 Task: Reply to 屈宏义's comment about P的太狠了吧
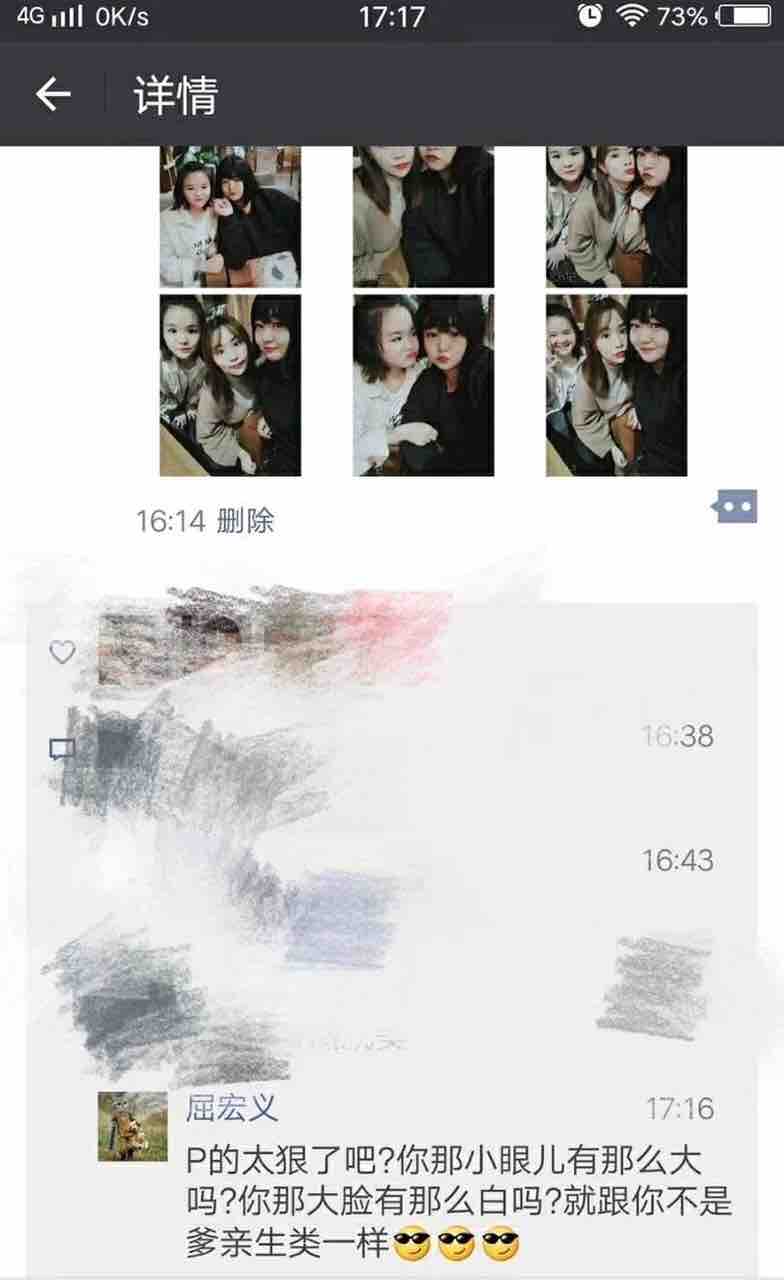458,1201
